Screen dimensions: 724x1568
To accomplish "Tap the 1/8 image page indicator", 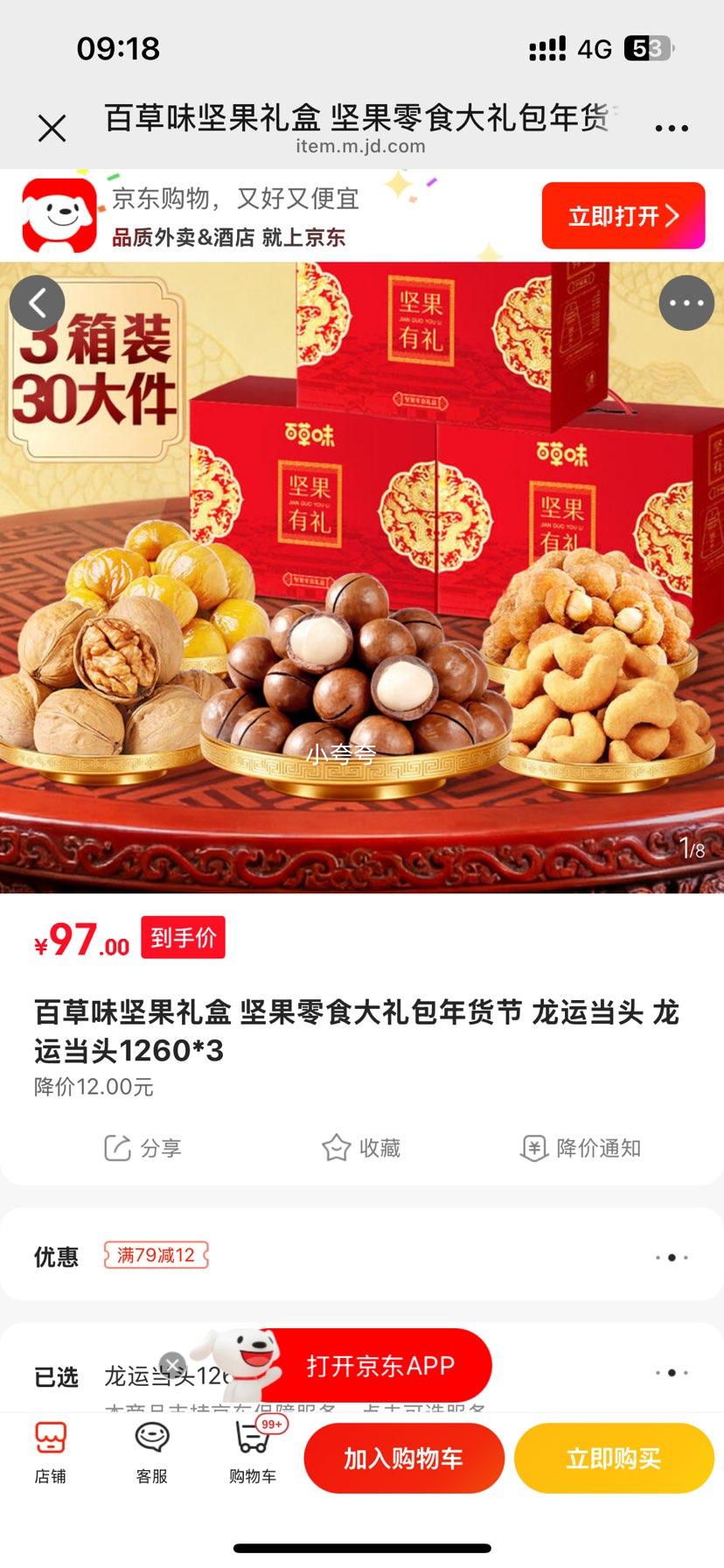I will (x=693, y=848).
